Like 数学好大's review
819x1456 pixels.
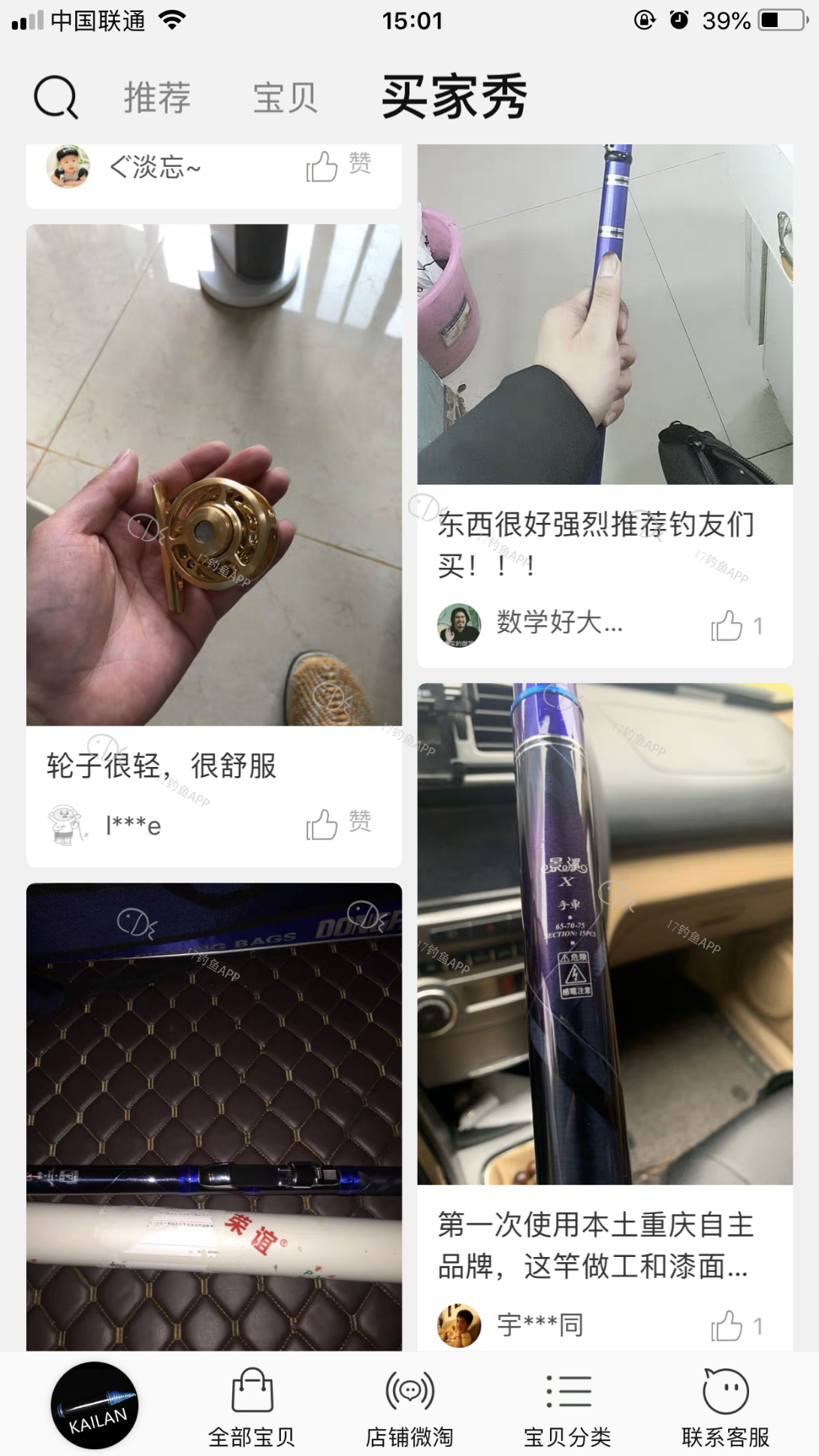click(x=727, y=625)
